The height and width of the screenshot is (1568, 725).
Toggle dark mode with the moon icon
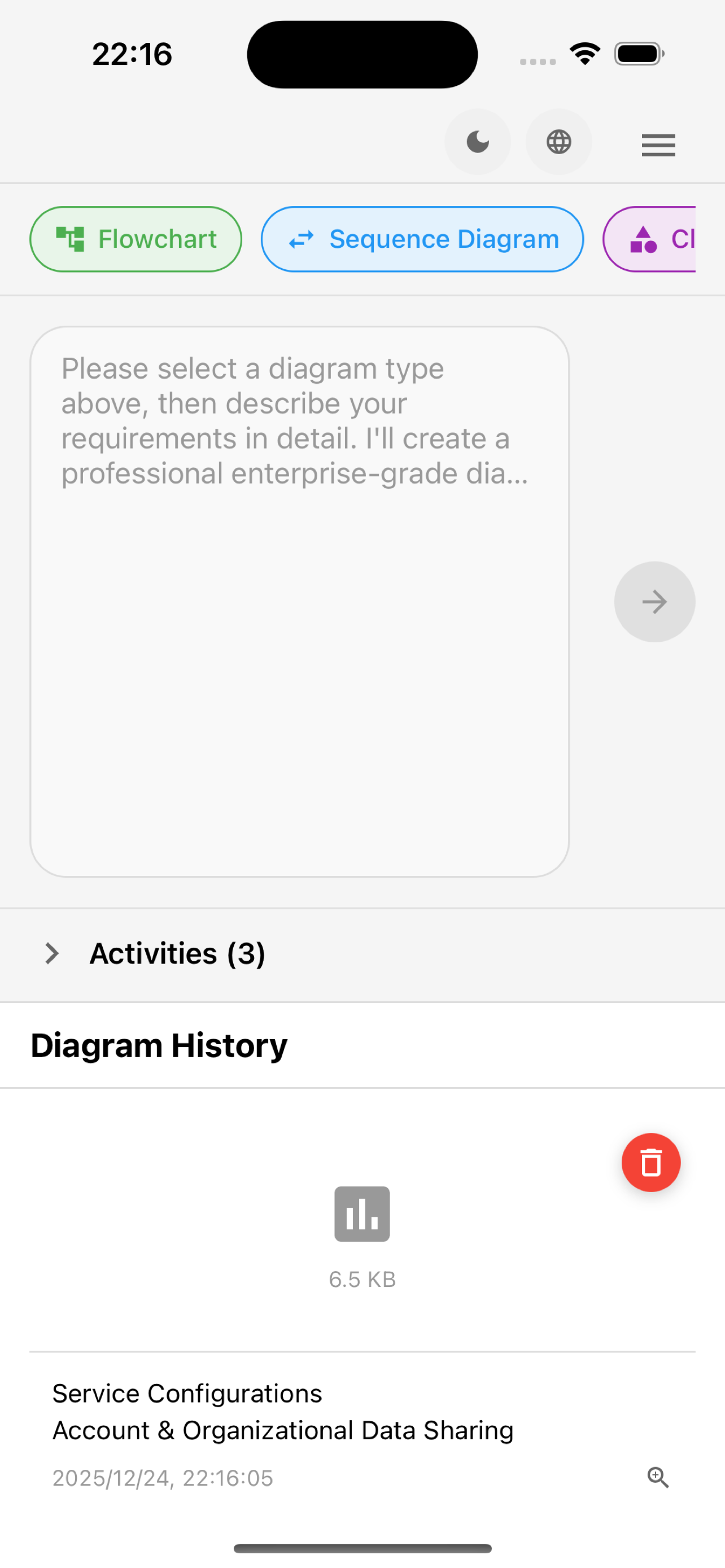coord(477,141)
